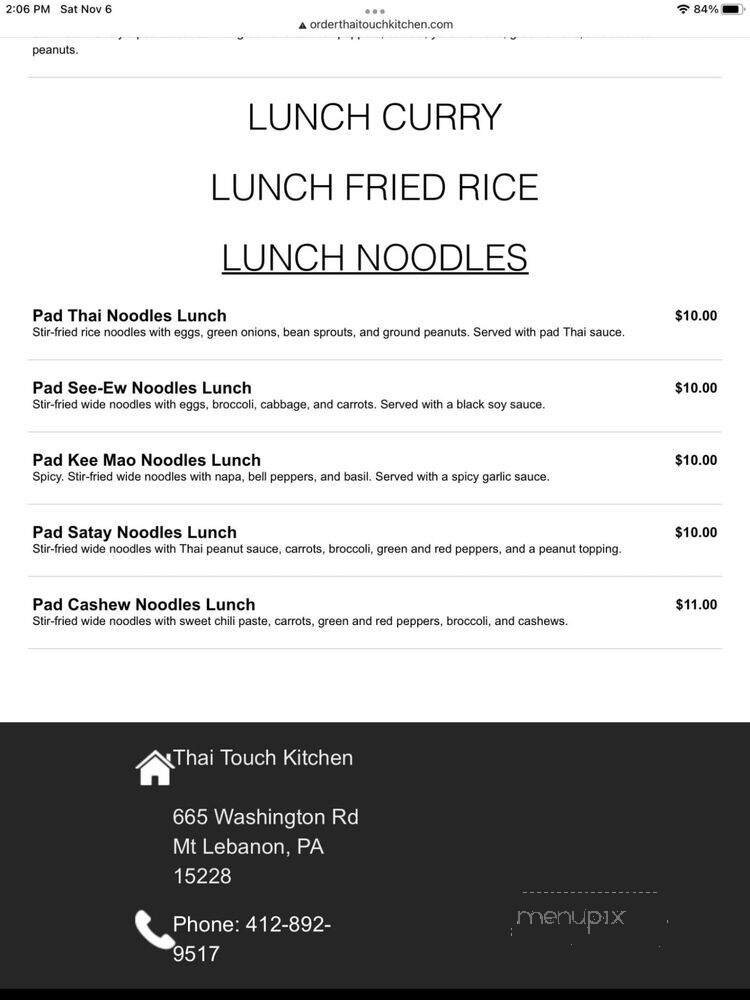Expand the LUNCH FRIED RICE section
Screen dimensions: 750x1000
[x=375, y=187]
